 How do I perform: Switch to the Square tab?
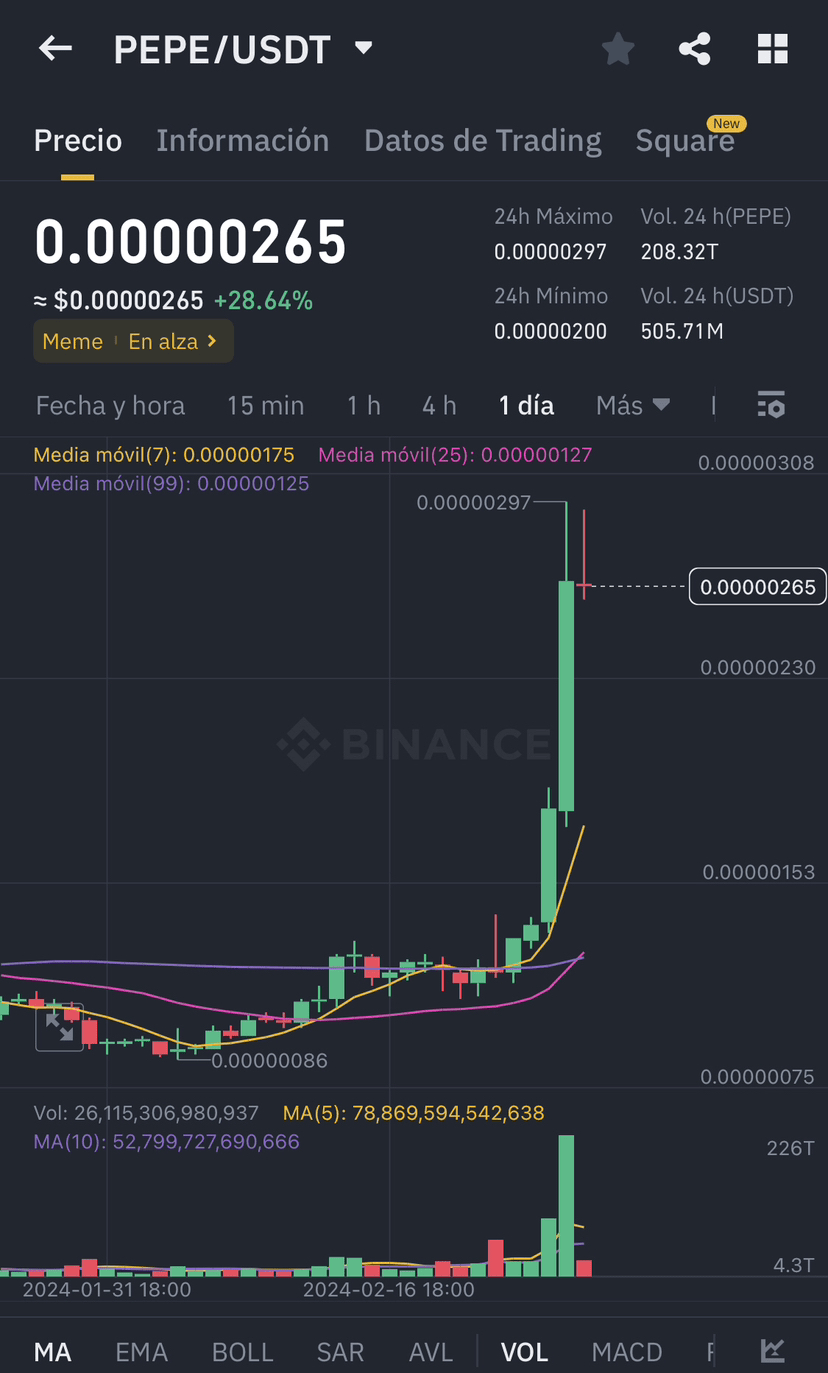685,141
